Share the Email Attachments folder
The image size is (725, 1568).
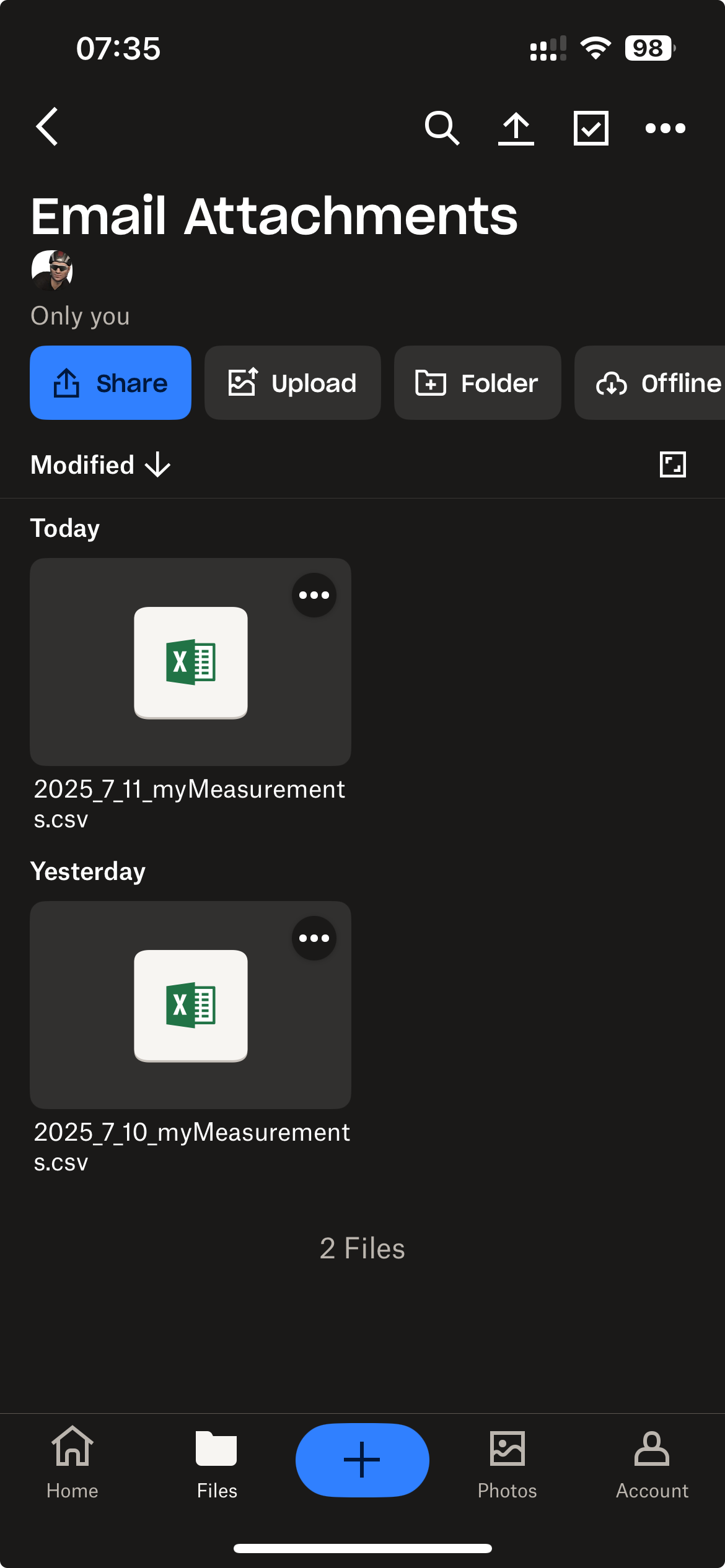(110, 383)
